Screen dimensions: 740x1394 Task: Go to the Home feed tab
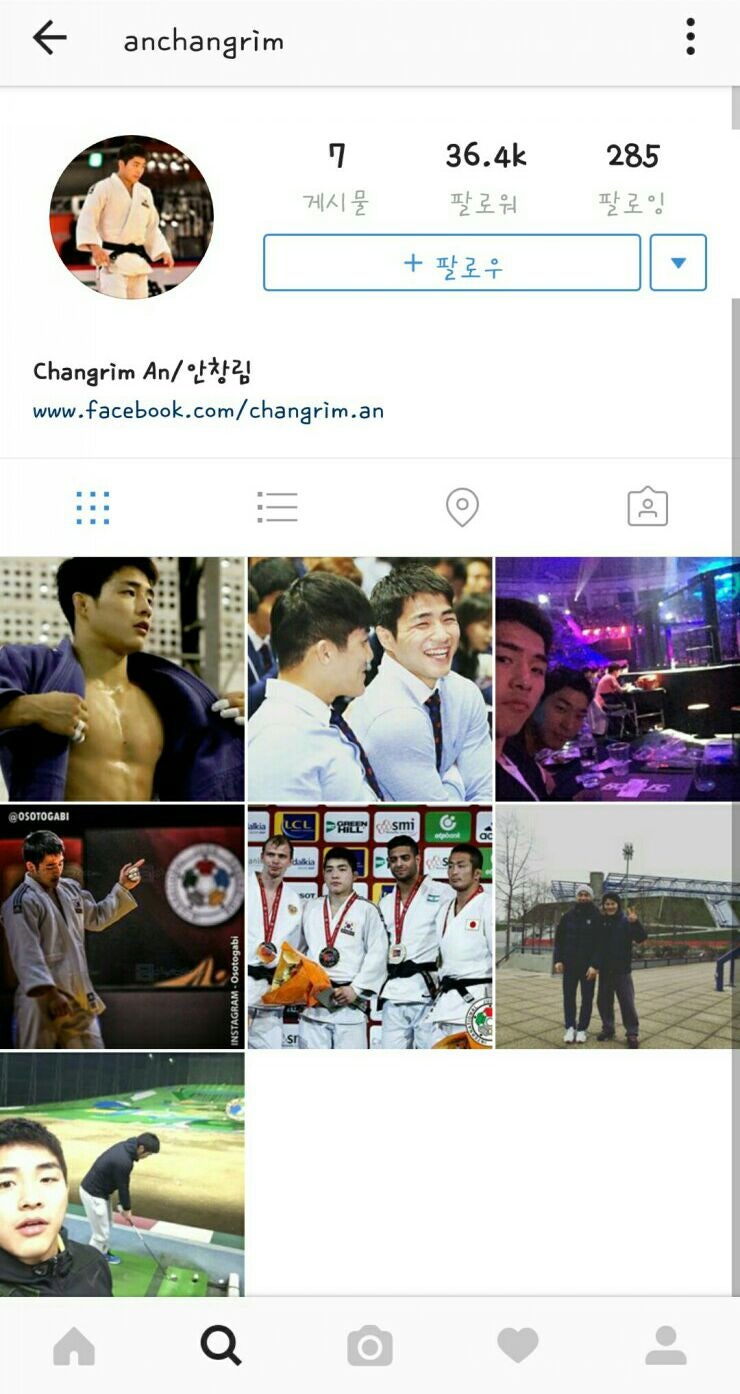pos(74,1346)
